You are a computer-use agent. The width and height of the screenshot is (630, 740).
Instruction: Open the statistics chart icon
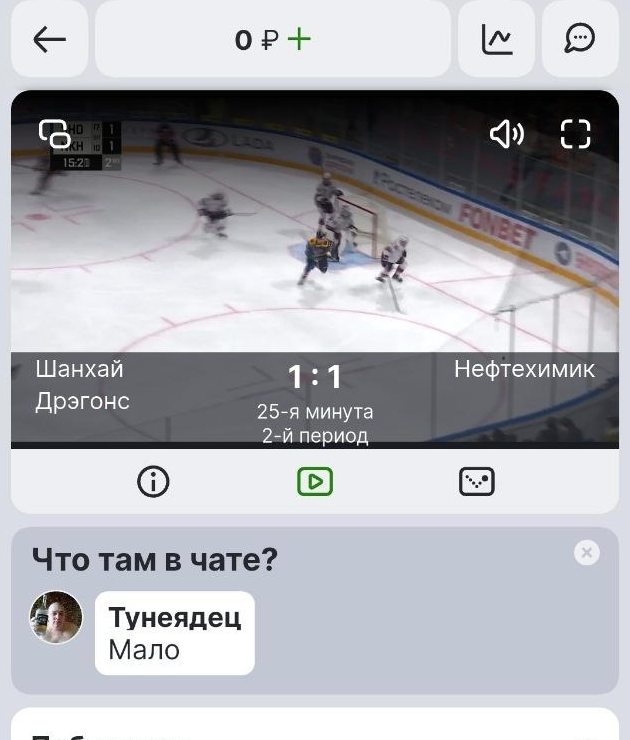pyautogui.click(x=496, y=39)
